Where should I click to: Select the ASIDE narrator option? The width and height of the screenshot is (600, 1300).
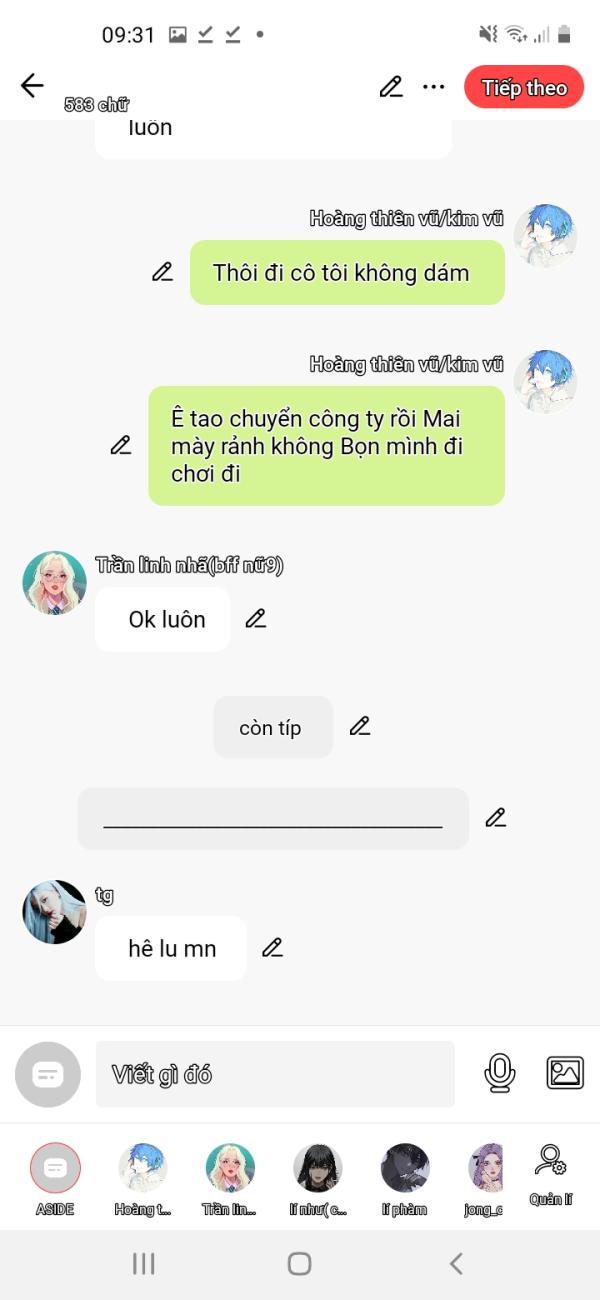point(55,1179)
